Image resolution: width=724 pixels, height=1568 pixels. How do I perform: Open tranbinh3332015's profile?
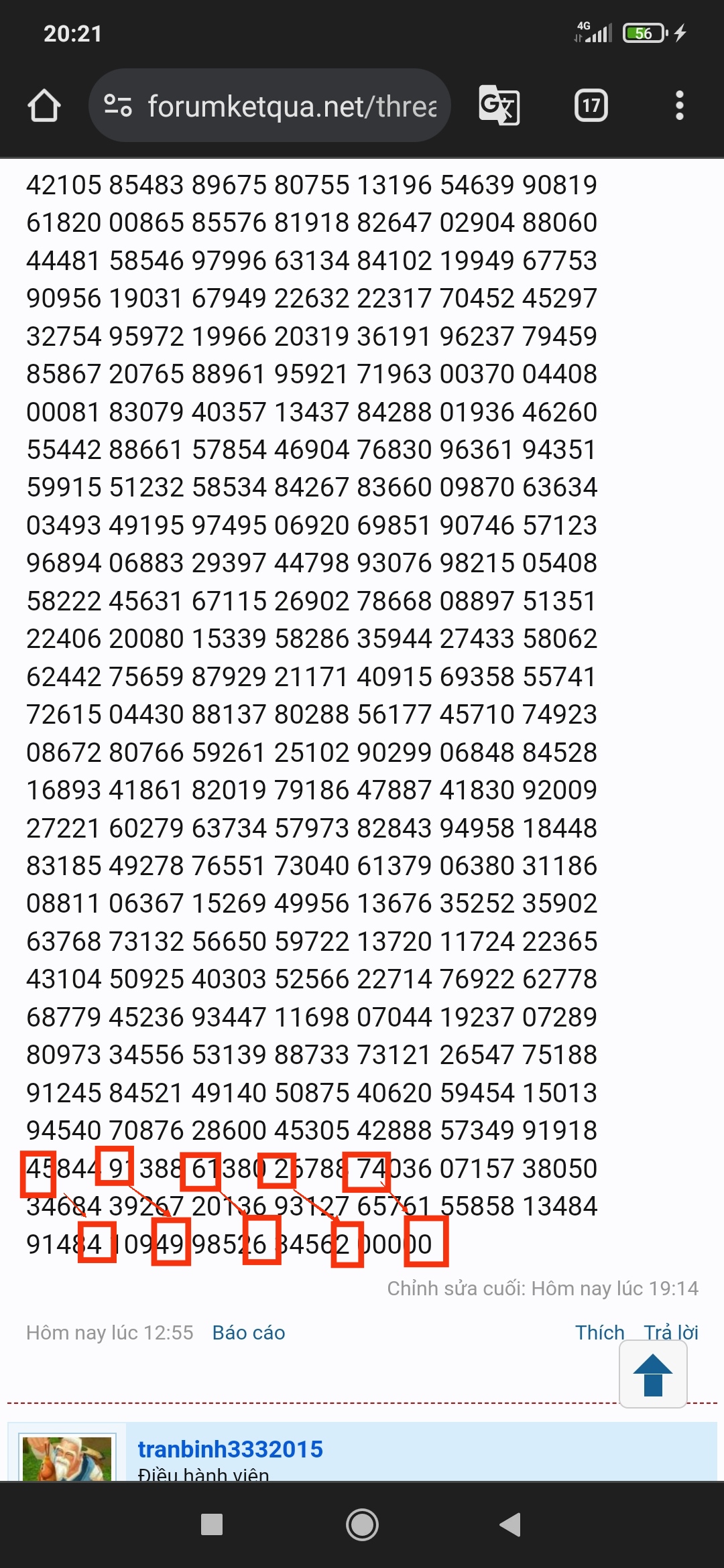(231, 1449)
